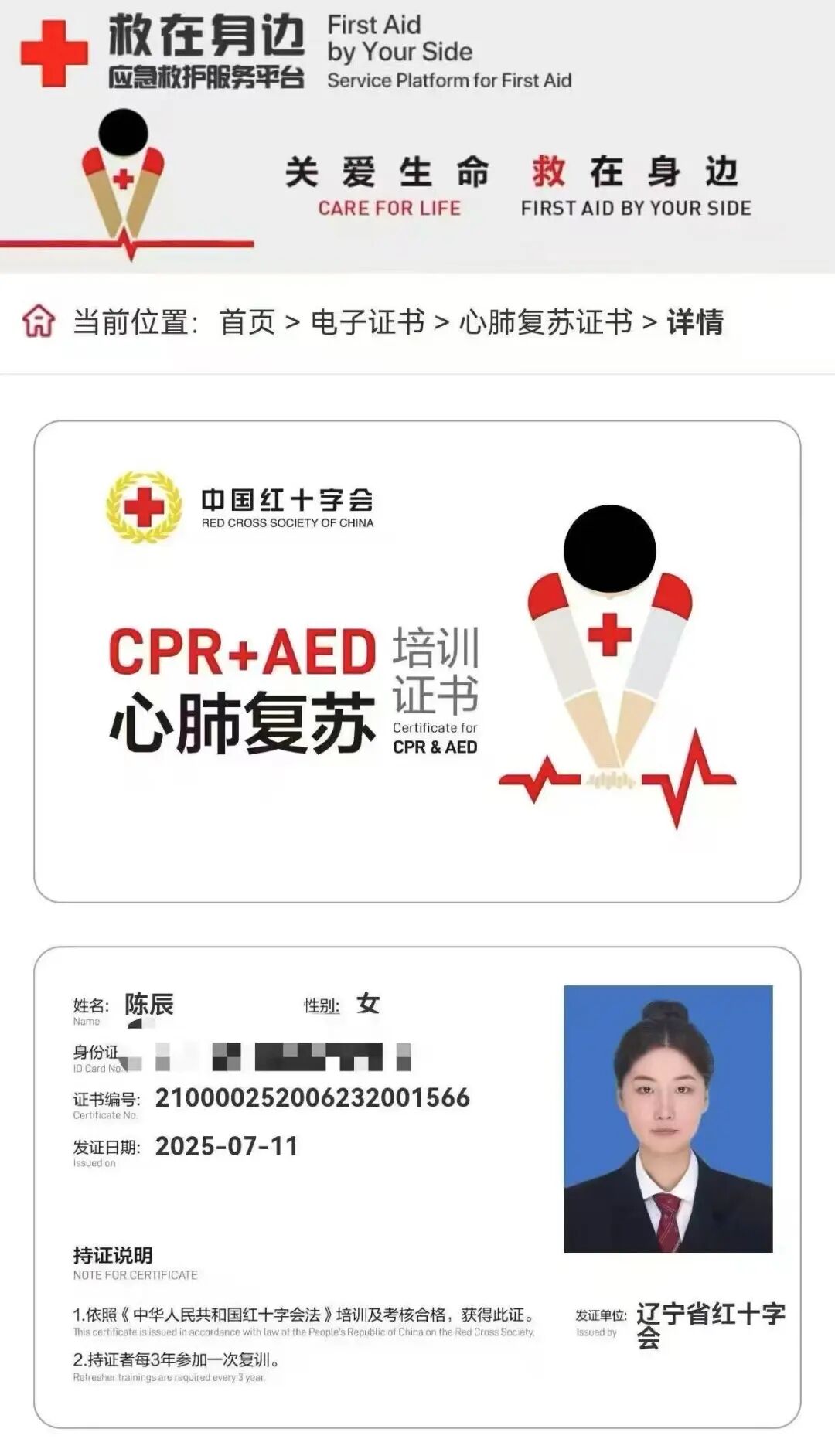Screen dimensions: 835x1456
Task: Return to the 心肺复苏证书 list
Action: (x=546, y=322)
